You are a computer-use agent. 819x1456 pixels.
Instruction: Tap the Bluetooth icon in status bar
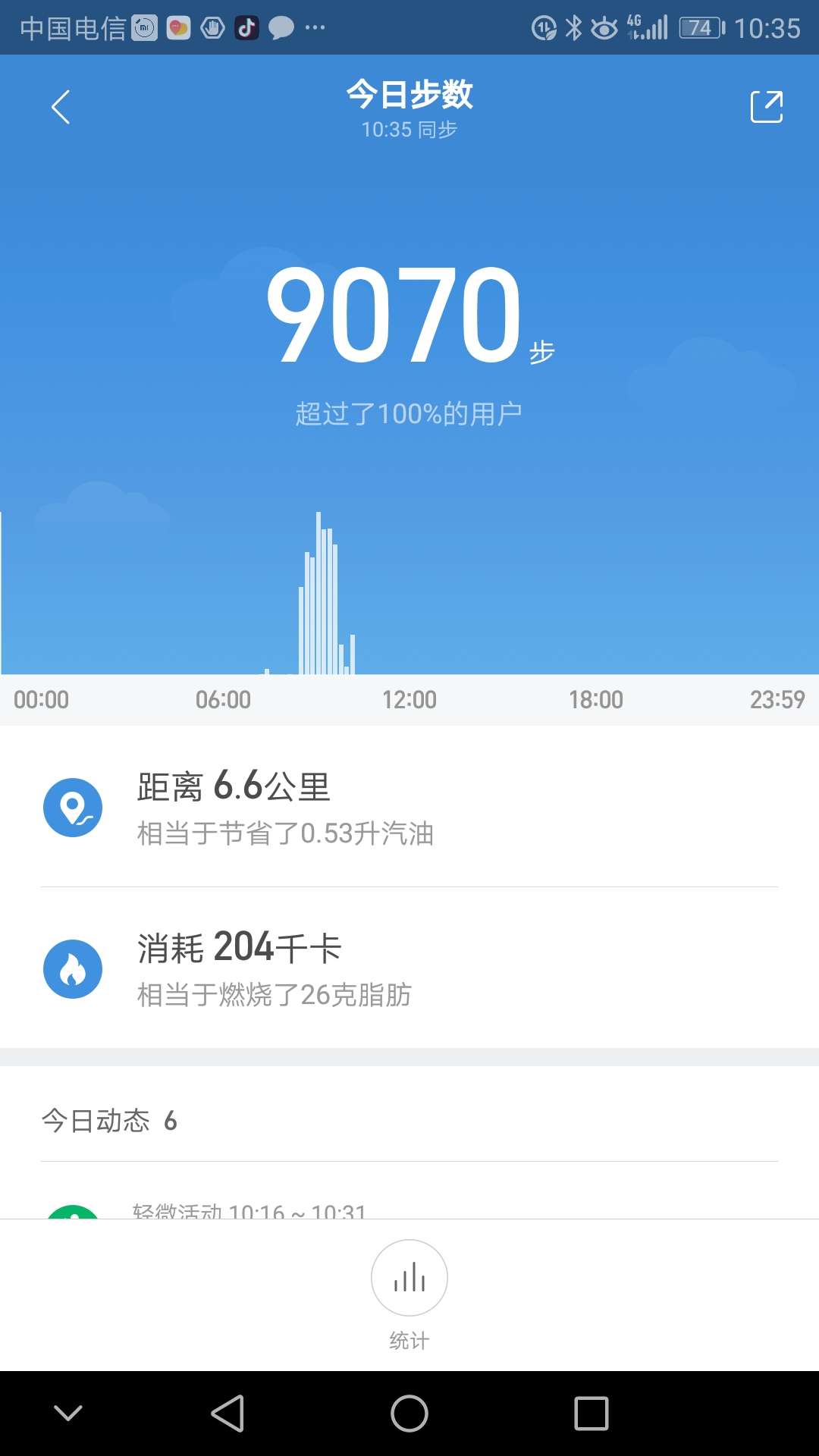point(574,27)
